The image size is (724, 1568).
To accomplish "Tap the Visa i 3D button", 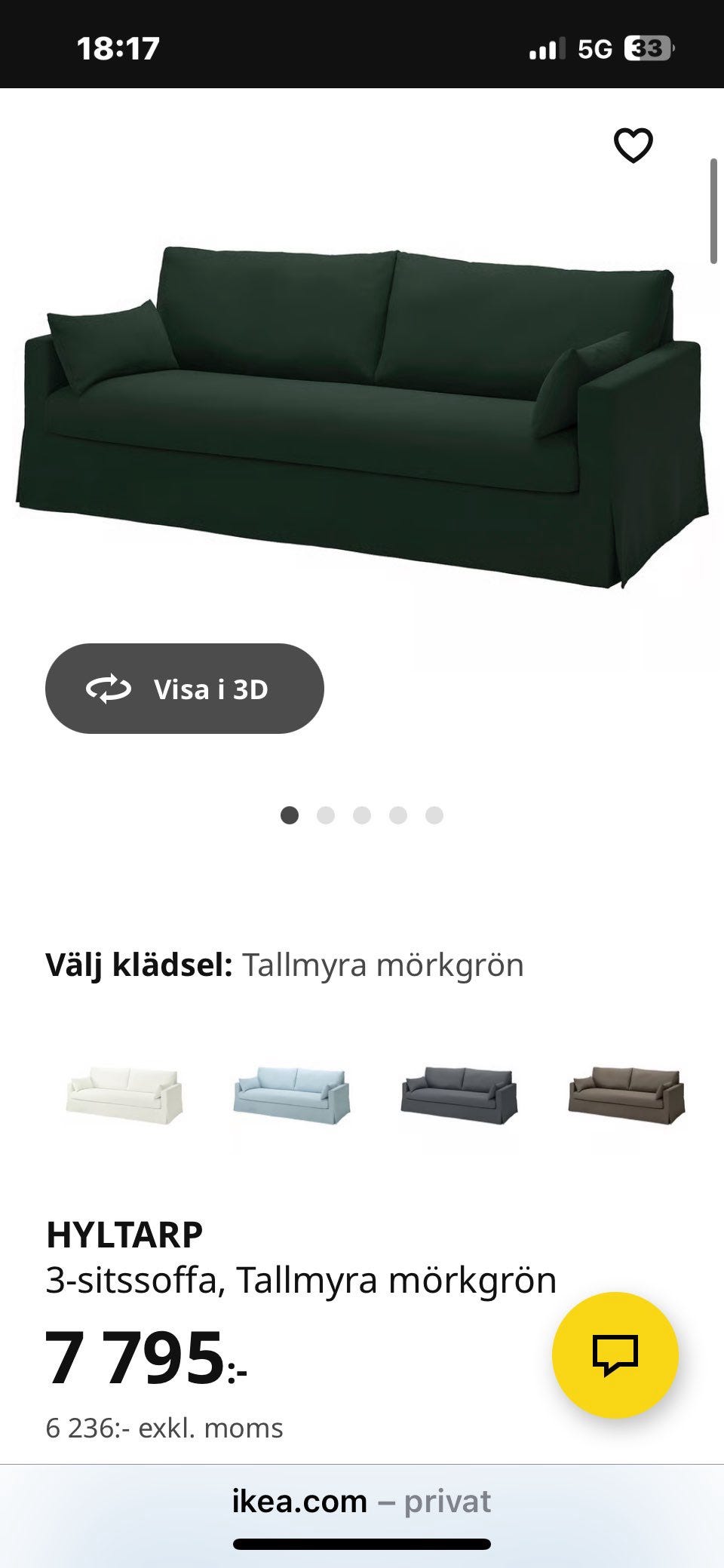I will 185,689.
